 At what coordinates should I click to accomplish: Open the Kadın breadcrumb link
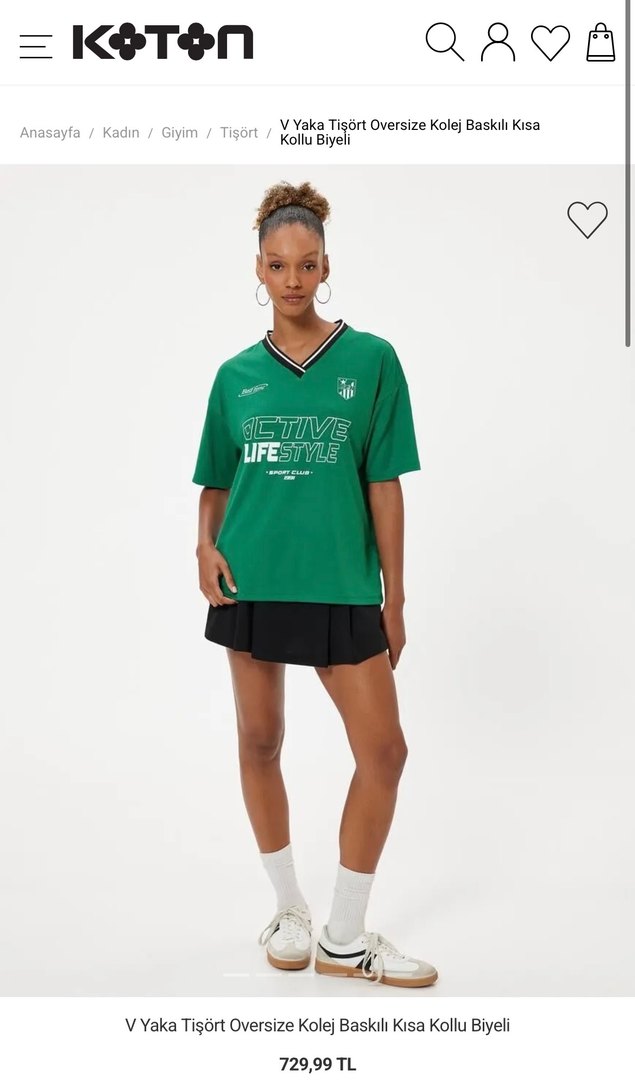tap(121, 132)
